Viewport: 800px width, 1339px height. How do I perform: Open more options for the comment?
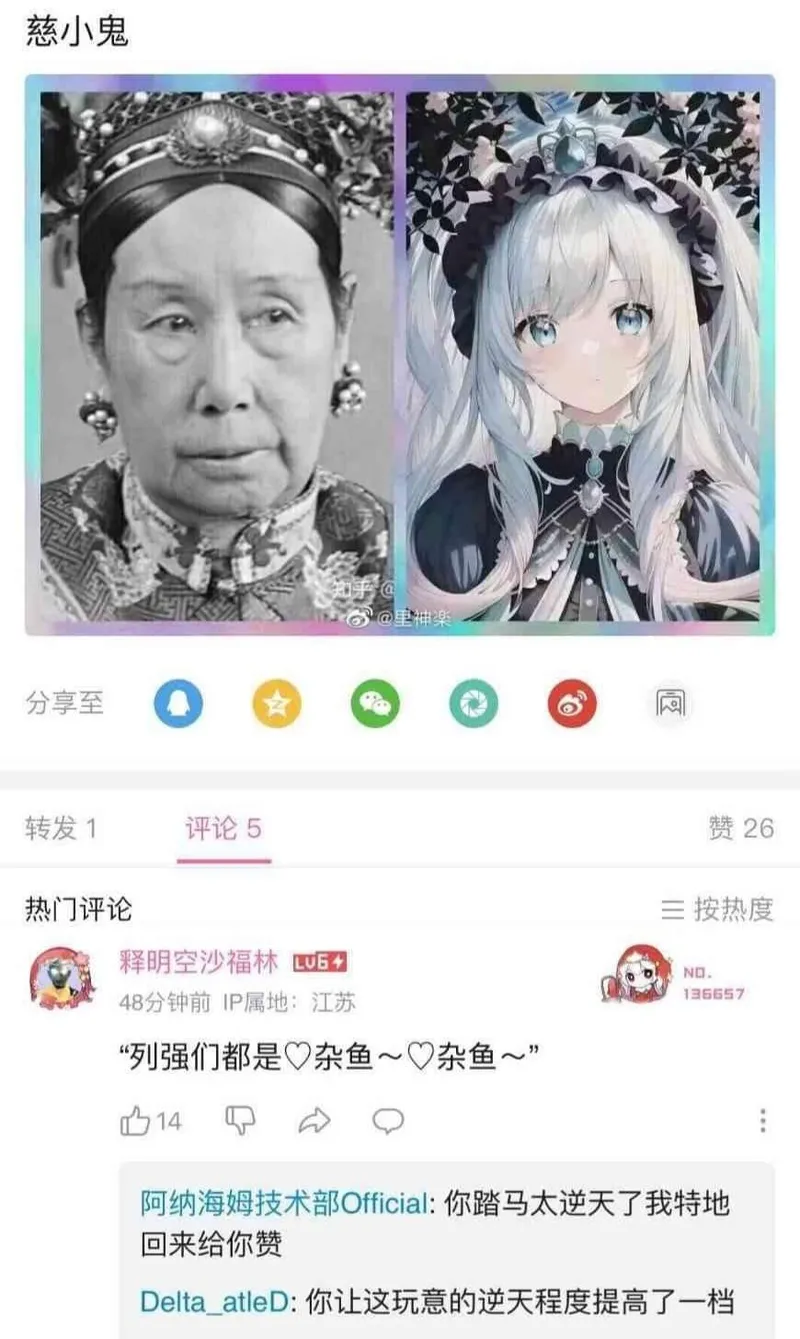[763, 1121]
